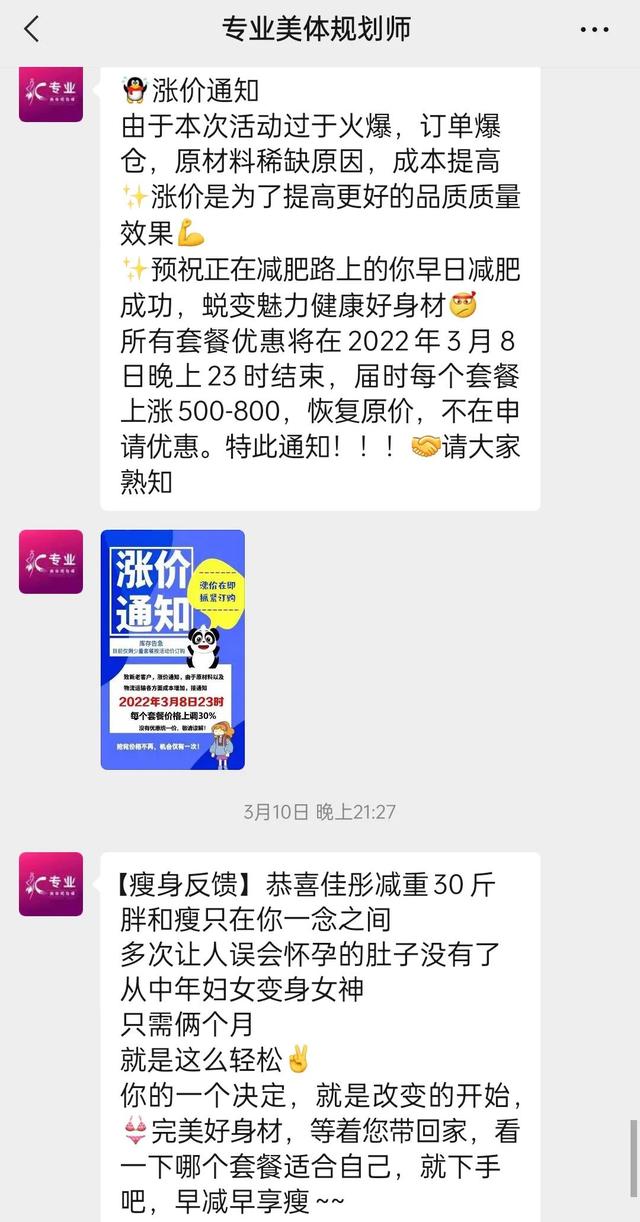Tap the sender avatar beside 涨价通知 message

pos(51,94)
